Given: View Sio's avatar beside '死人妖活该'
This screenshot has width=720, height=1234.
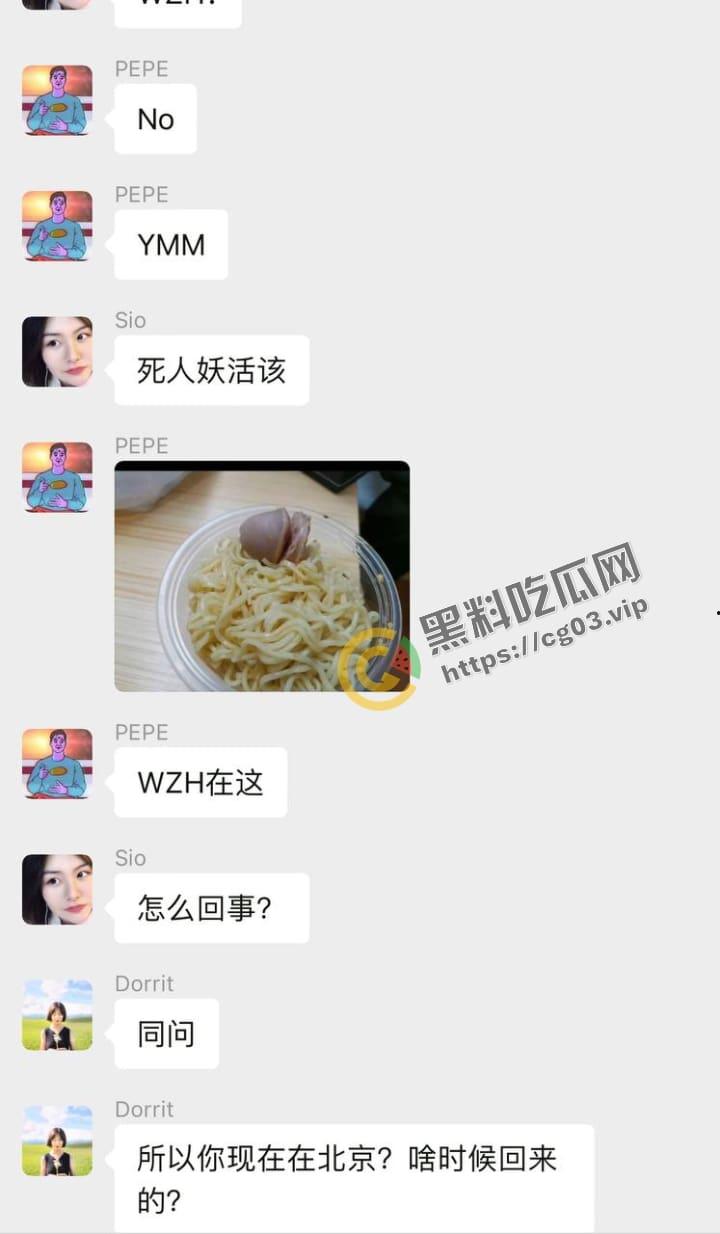Looking at the screenshot, I should [57, 352].
